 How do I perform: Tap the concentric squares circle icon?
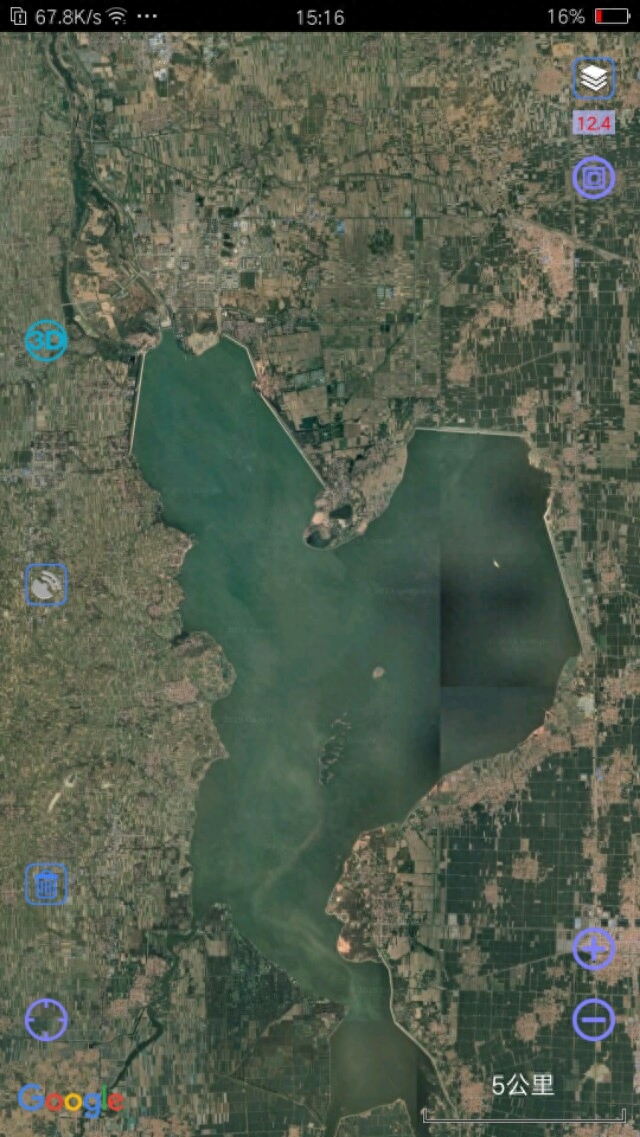tap(594, 178)
